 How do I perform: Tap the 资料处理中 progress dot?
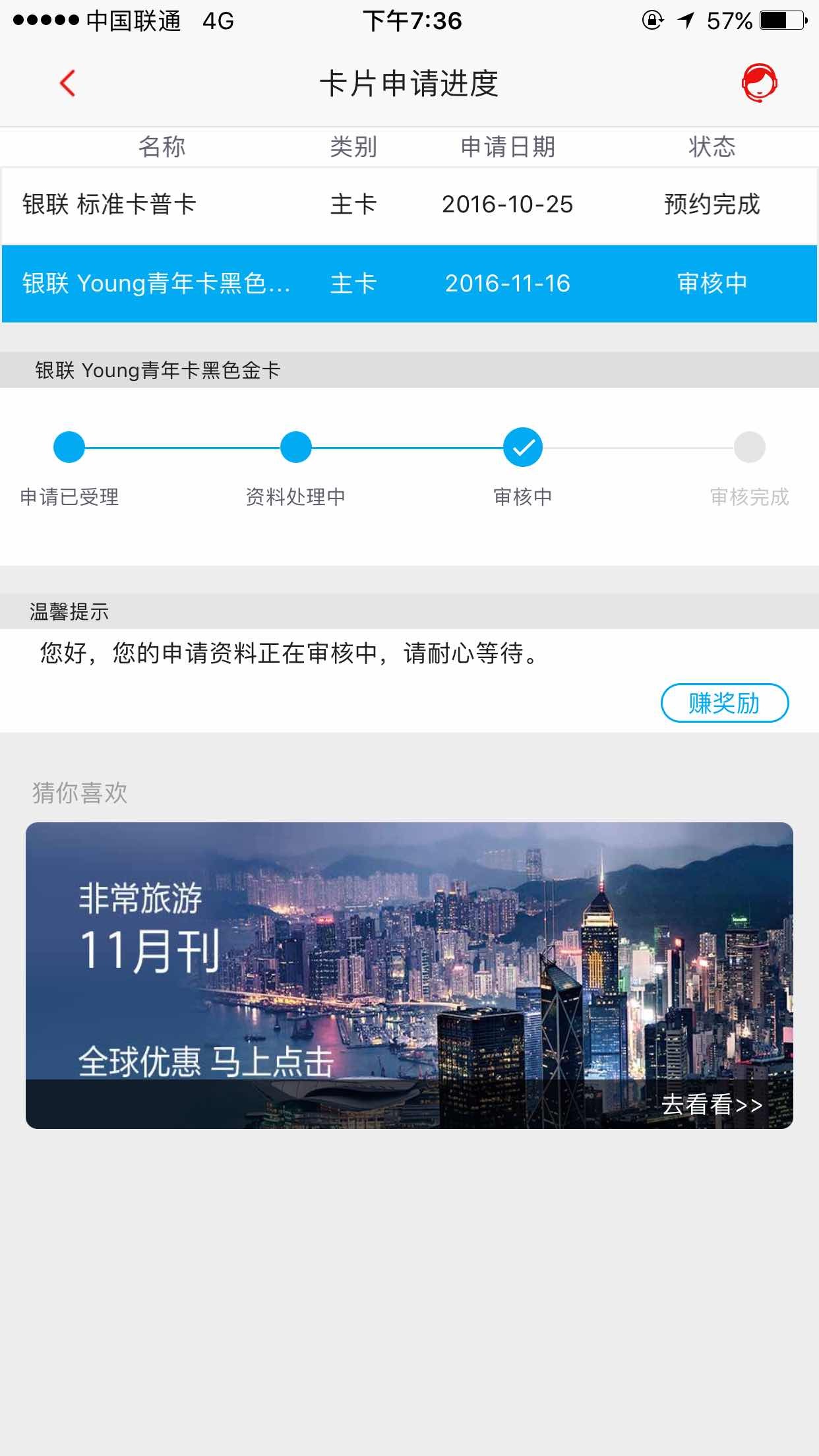(x=295, y=447)
